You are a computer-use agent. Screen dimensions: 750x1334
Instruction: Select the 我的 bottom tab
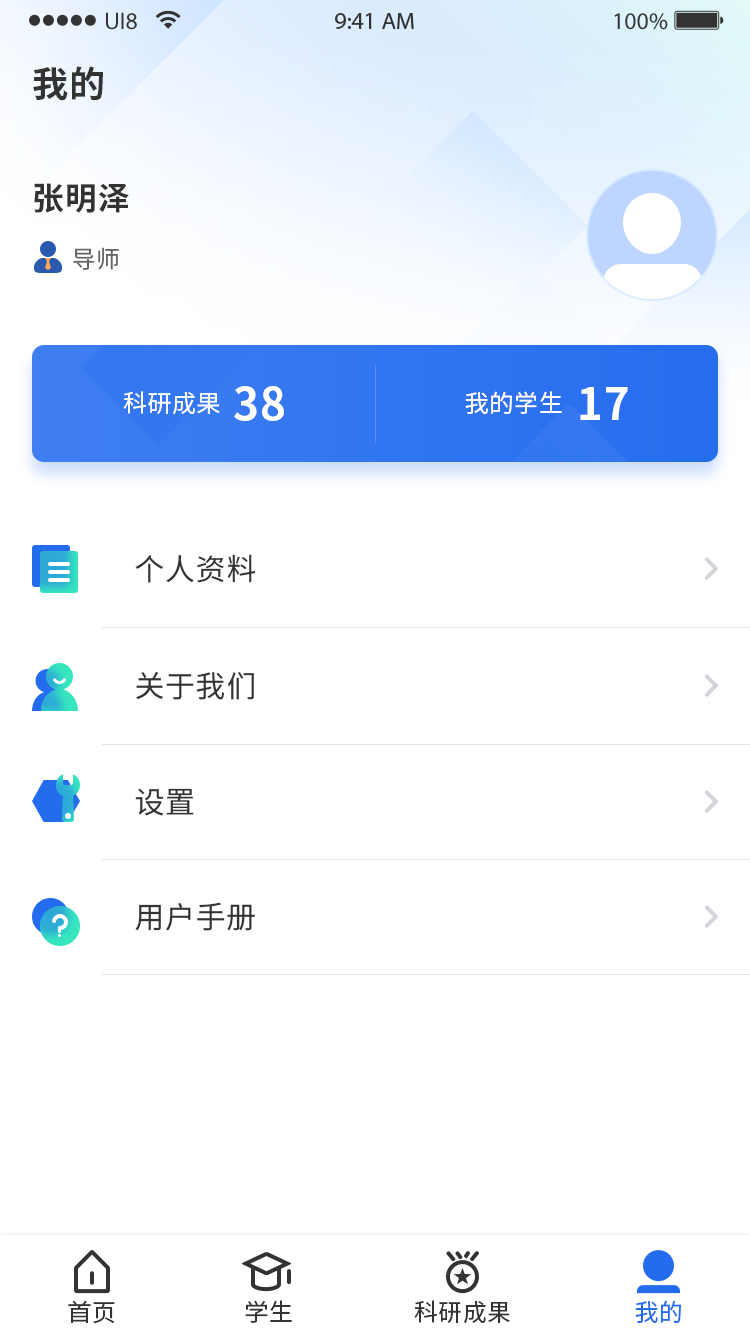pyautogui.click(x=658, y=1287)
